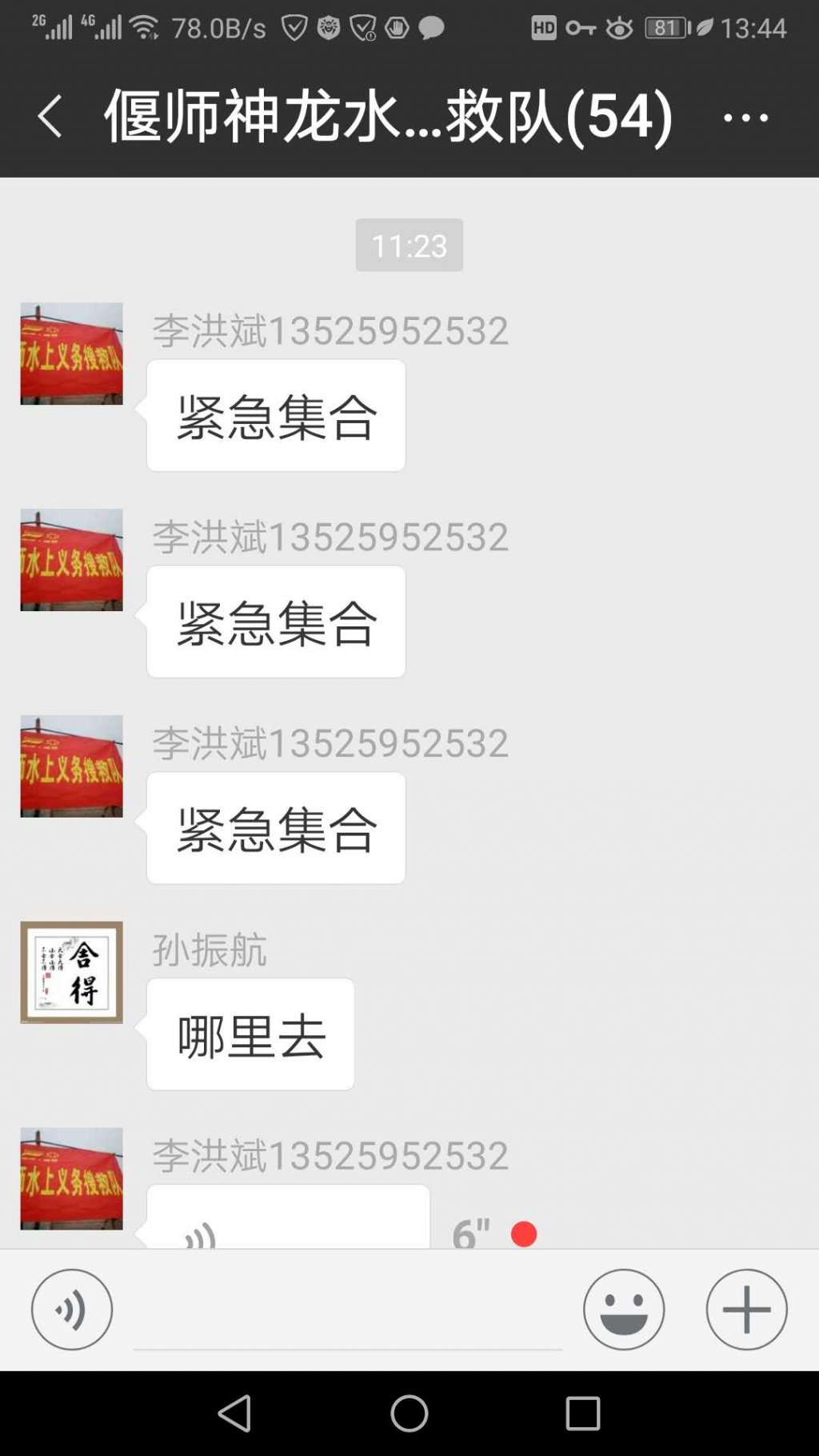Open the group chat details menu
The image size is (819, 1456).
[745, 118]
